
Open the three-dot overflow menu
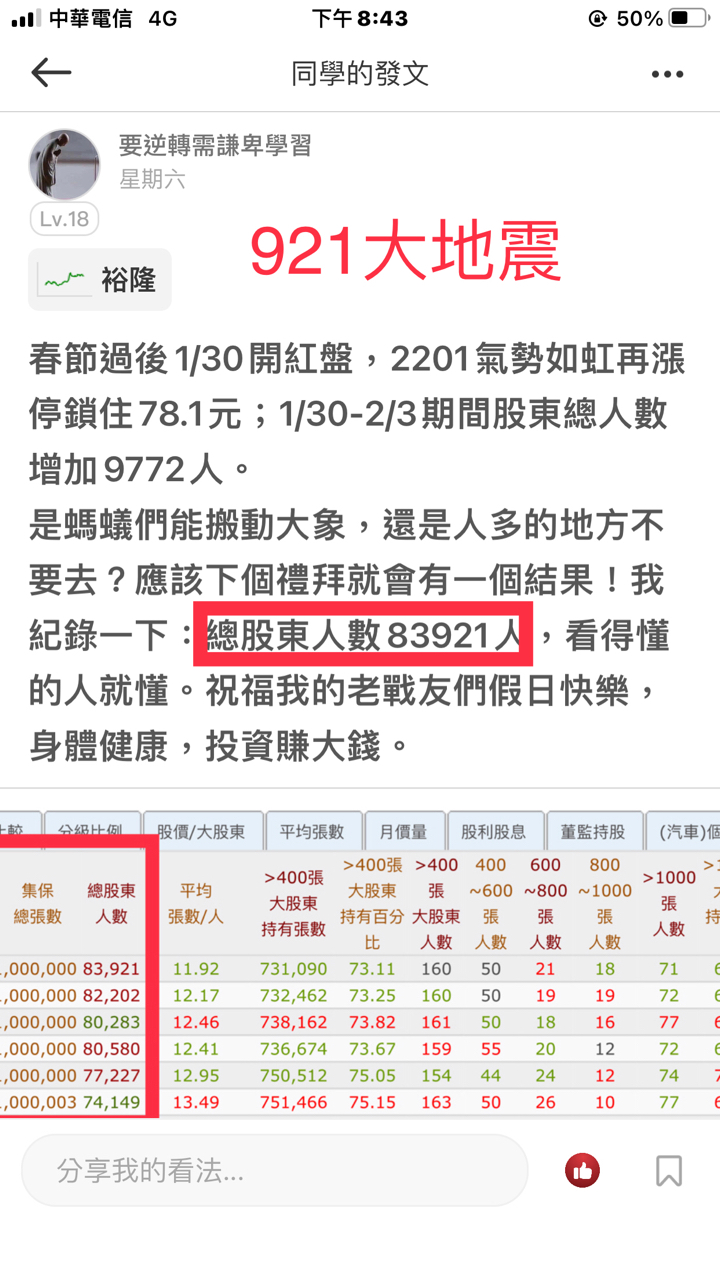667,74
